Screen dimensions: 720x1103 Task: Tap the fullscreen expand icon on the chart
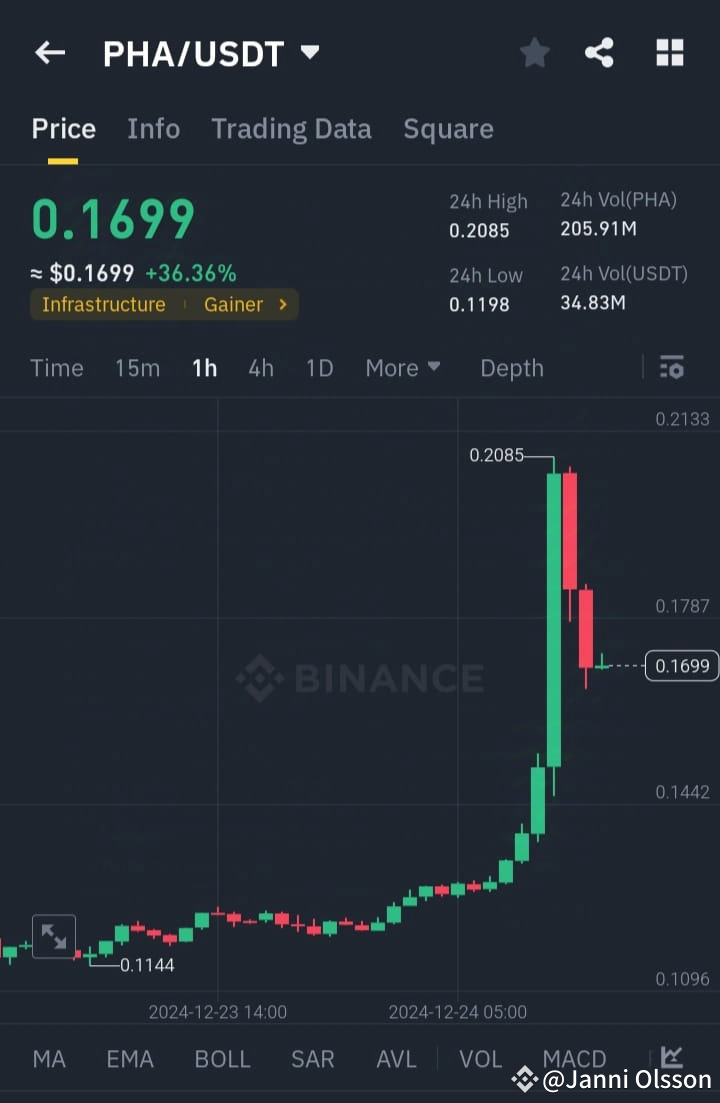coord(54,937)
